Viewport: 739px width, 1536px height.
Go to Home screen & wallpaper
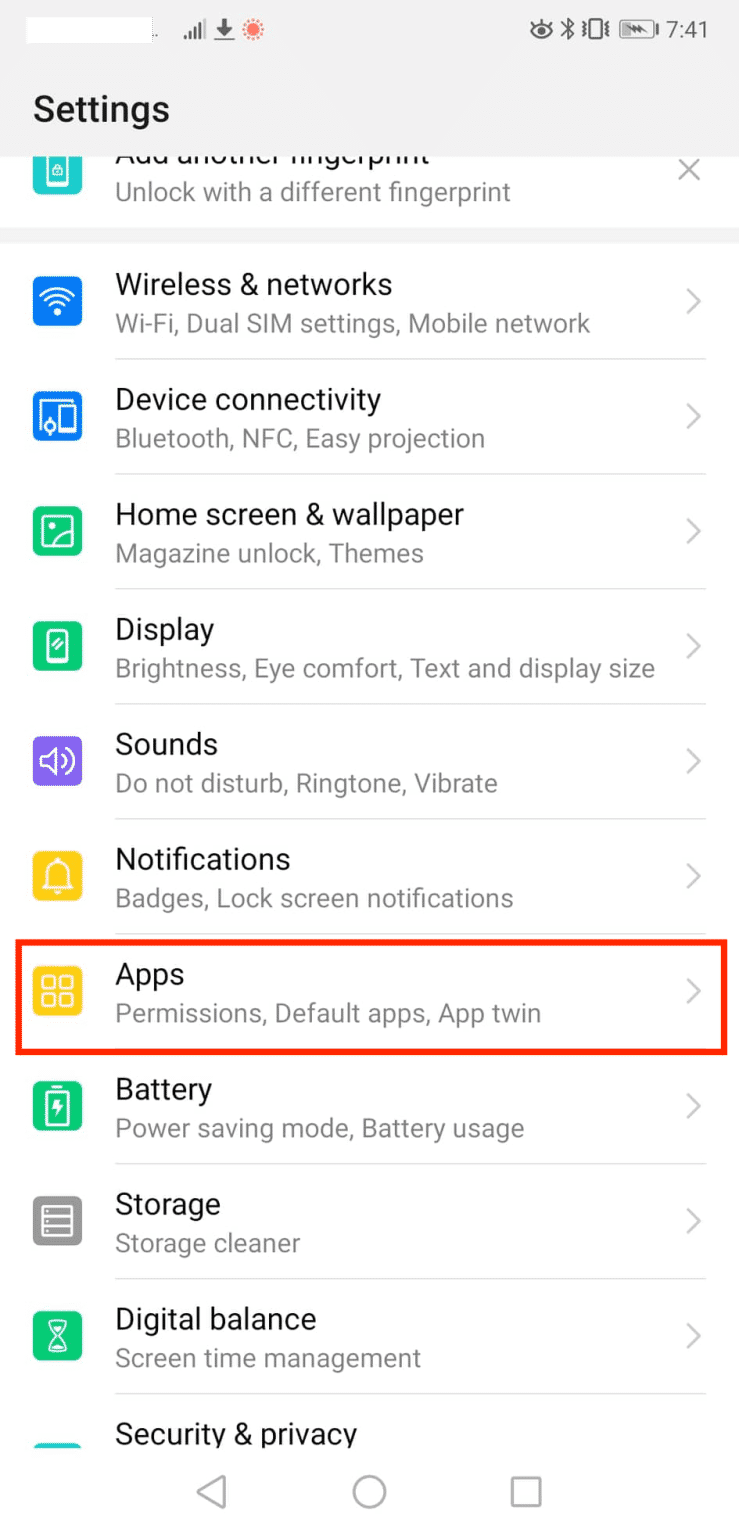(369, 532)
